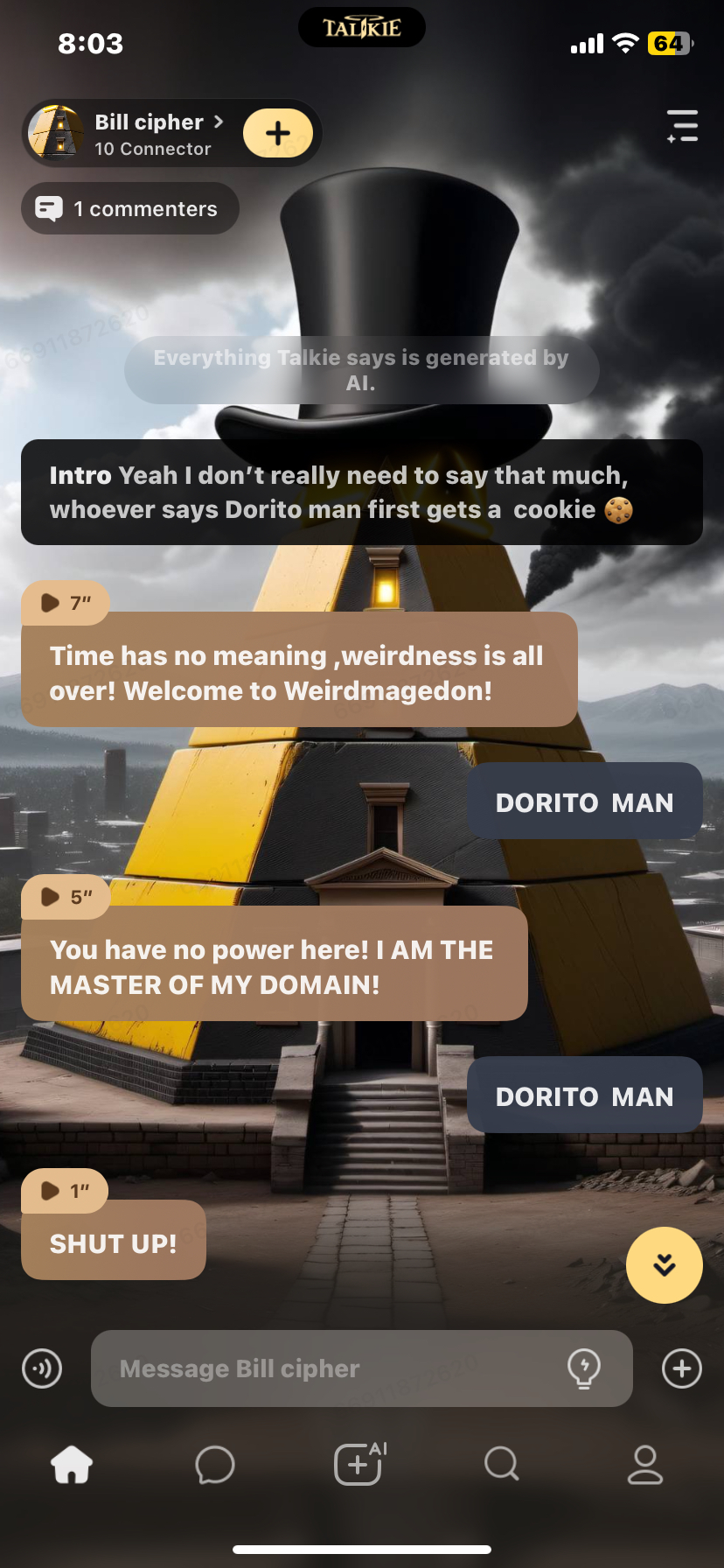Connect with Bill cipher via plus button

[x=277, y=134]
